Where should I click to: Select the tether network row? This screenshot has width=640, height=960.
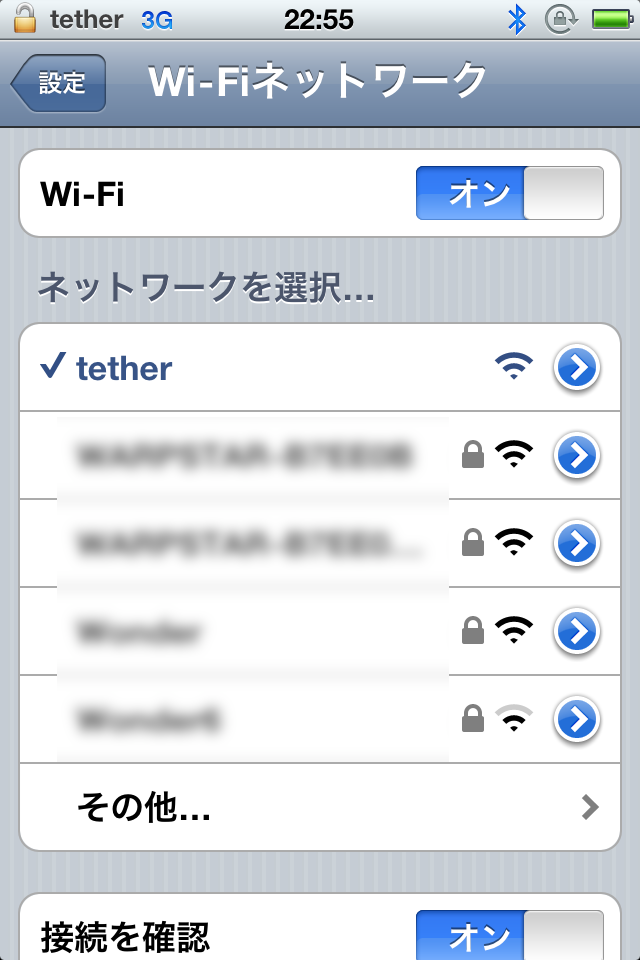pos(250,369)
